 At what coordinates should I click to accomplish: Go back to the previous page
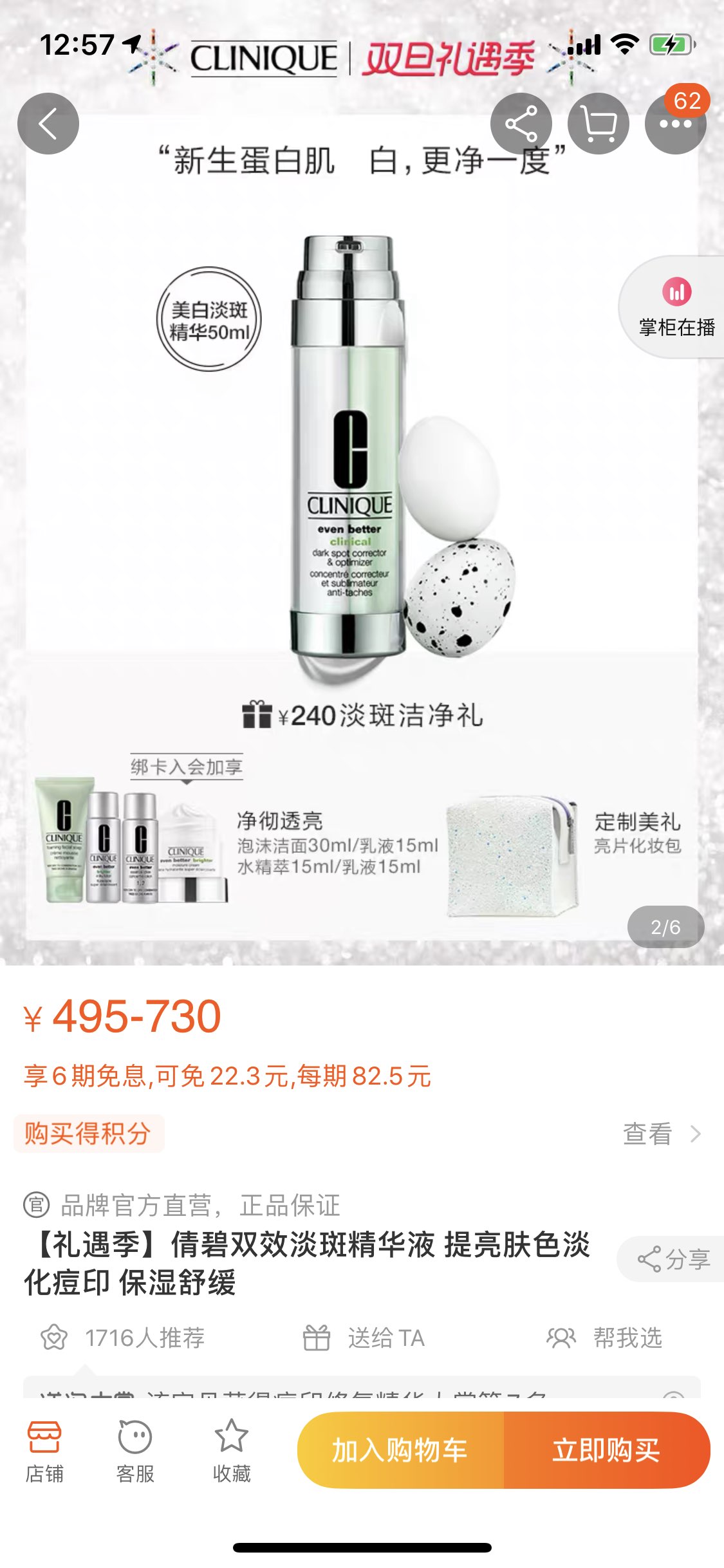point(48,124)
